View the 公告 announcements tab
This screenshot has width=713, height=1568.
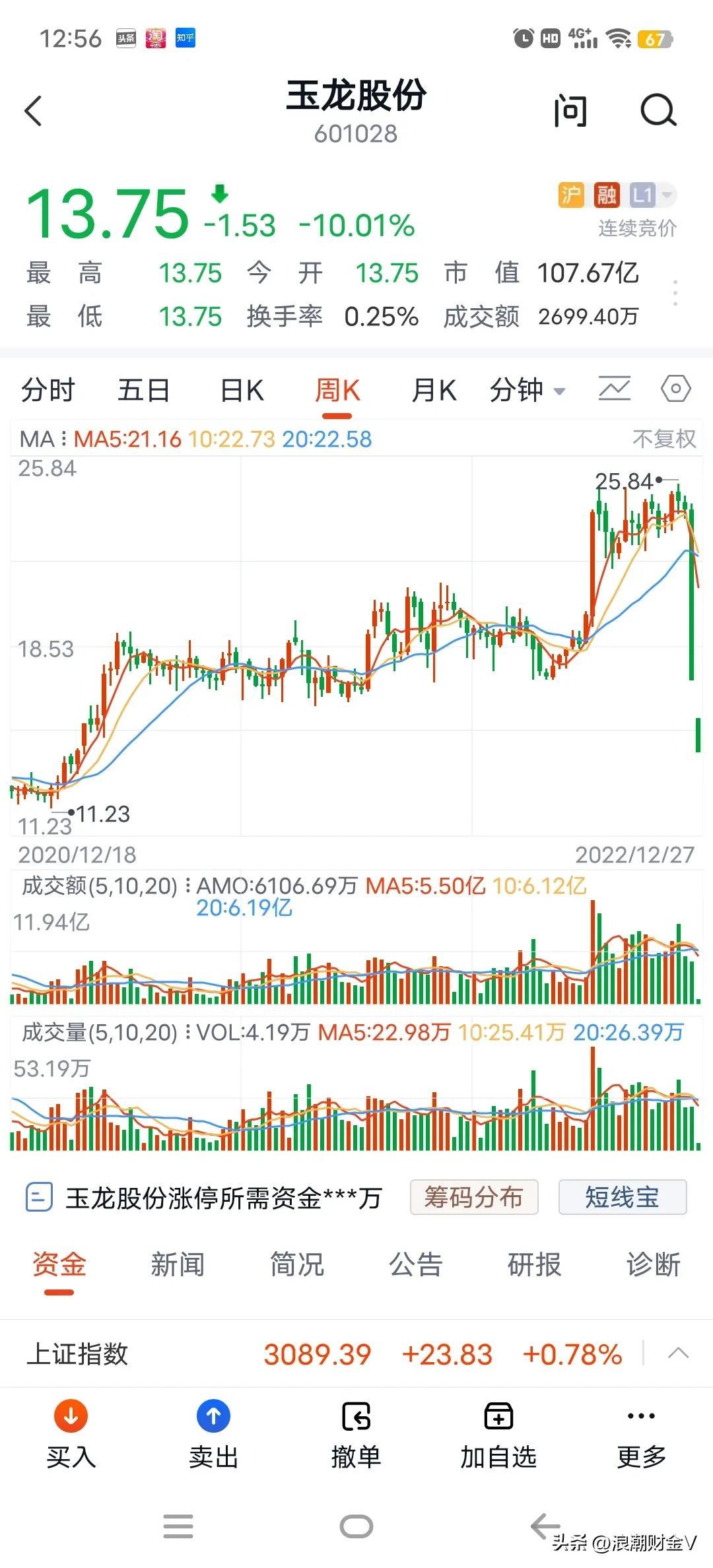pos(415,1264)
